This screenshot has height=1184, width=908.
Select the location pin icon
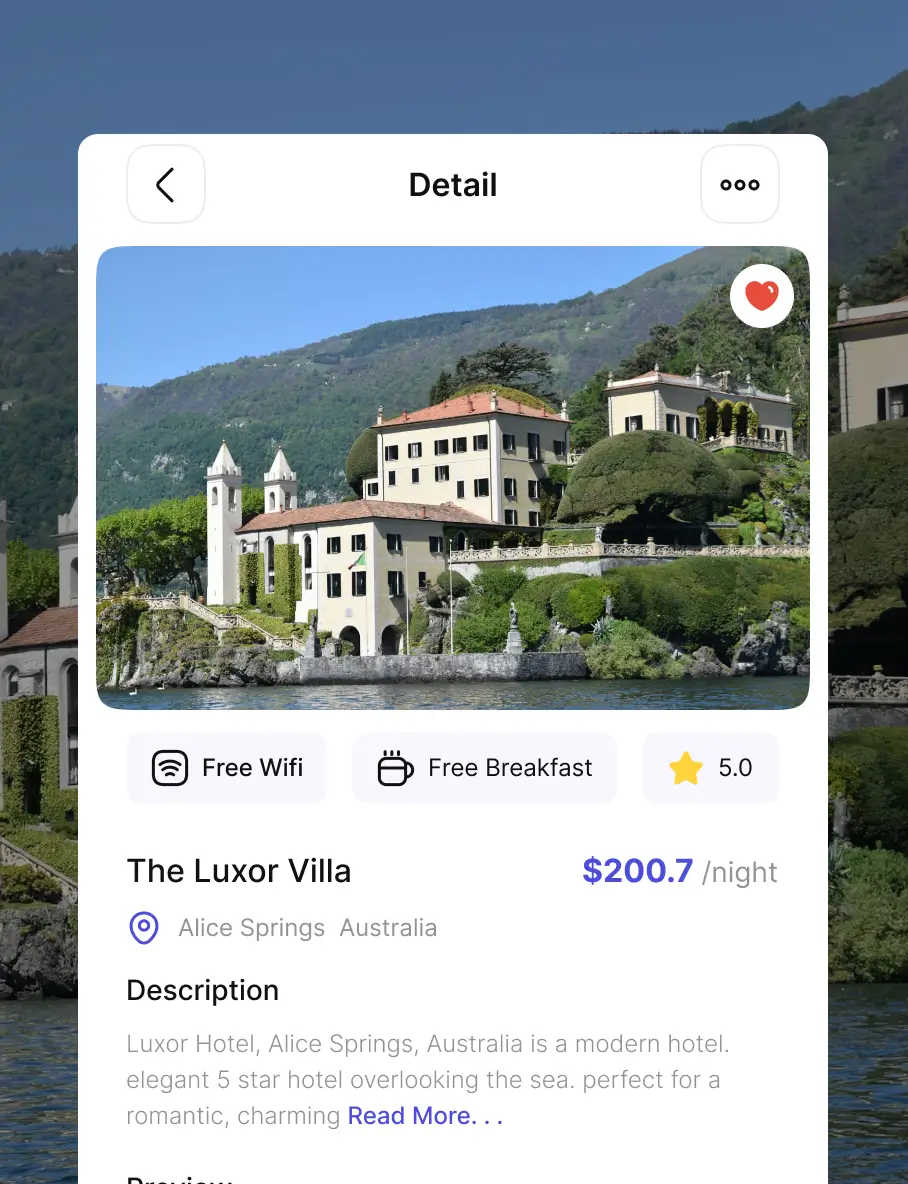144,928
